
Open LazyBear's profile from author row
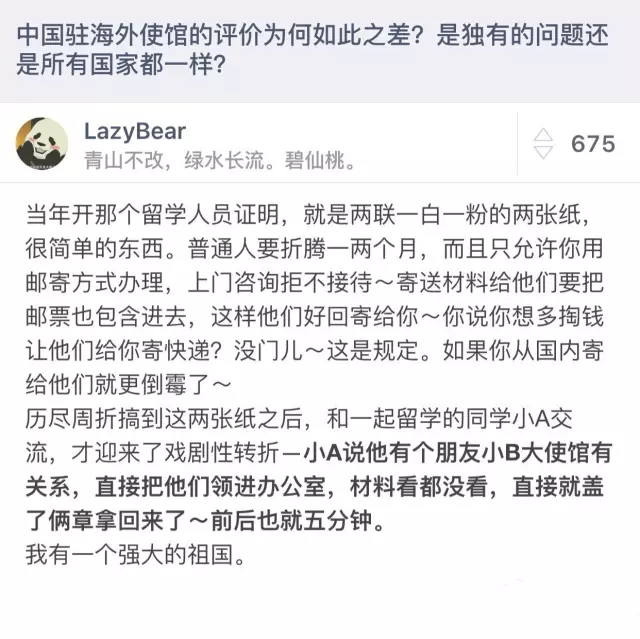(x=135, y=132)
